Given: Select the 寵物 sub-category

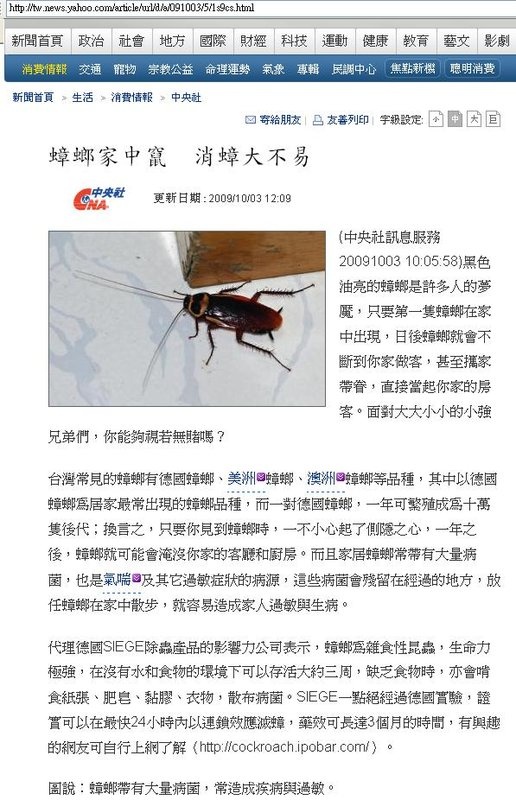Looking at the screenshot, I should pyautogui.click(x=125, y=69).
